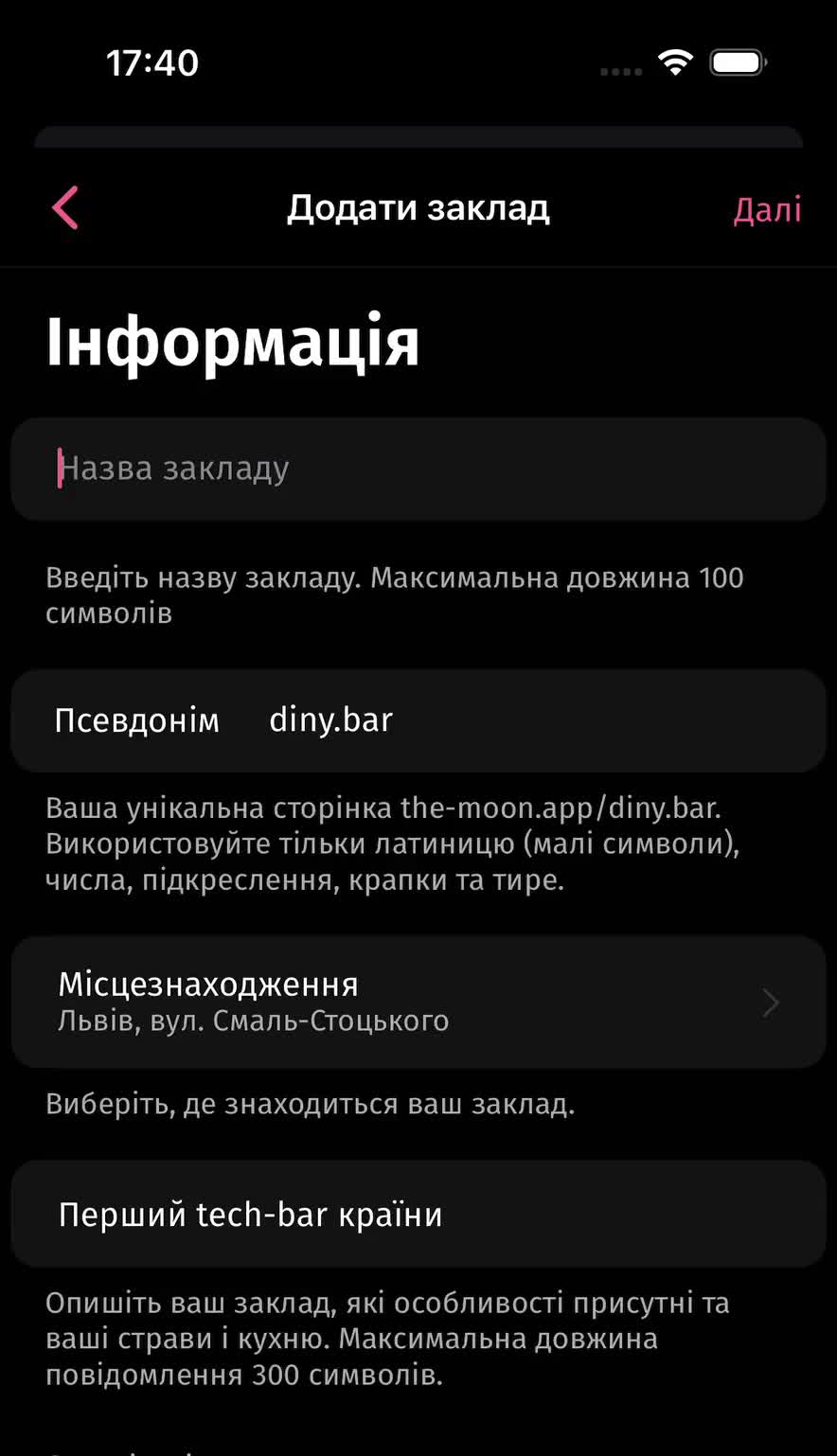
Task: Focus the Назва закладу field
Action: (417, 469)
